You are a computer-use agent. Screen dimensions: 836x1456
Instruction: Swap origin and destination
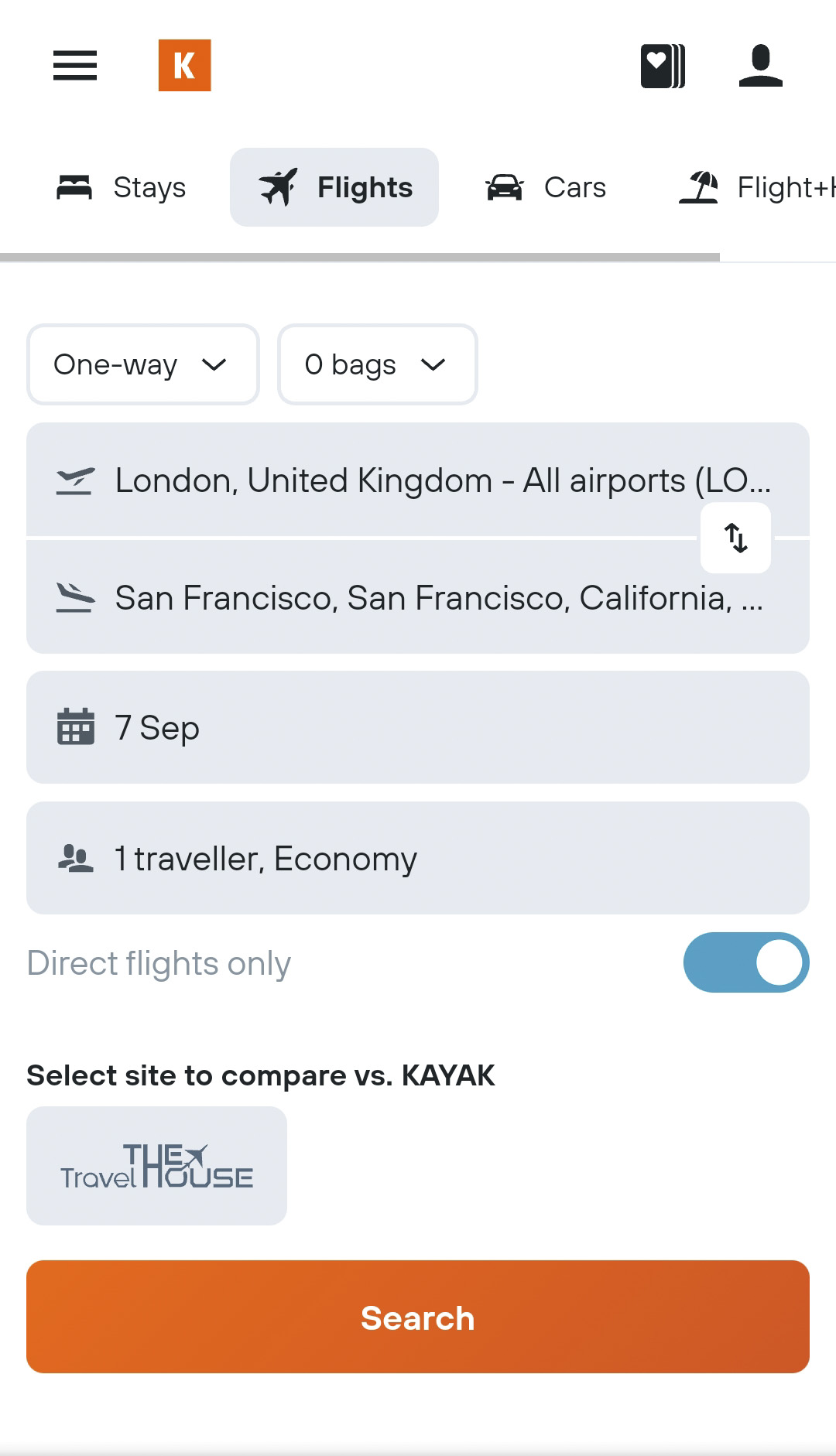click(x=735, y=538)
